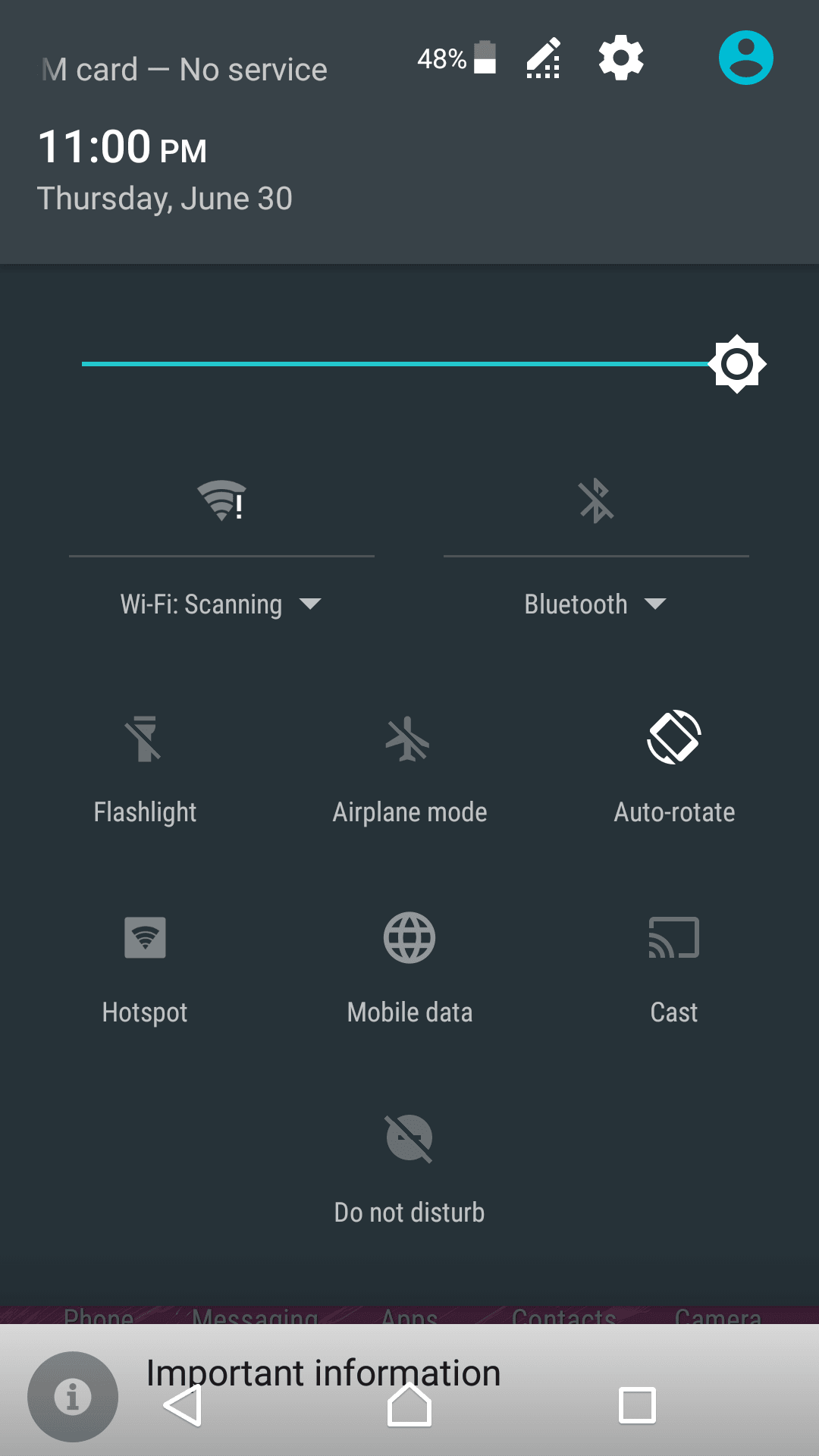
Task: Expand the Bluetooth dropdown
Action: coord(596,604)
